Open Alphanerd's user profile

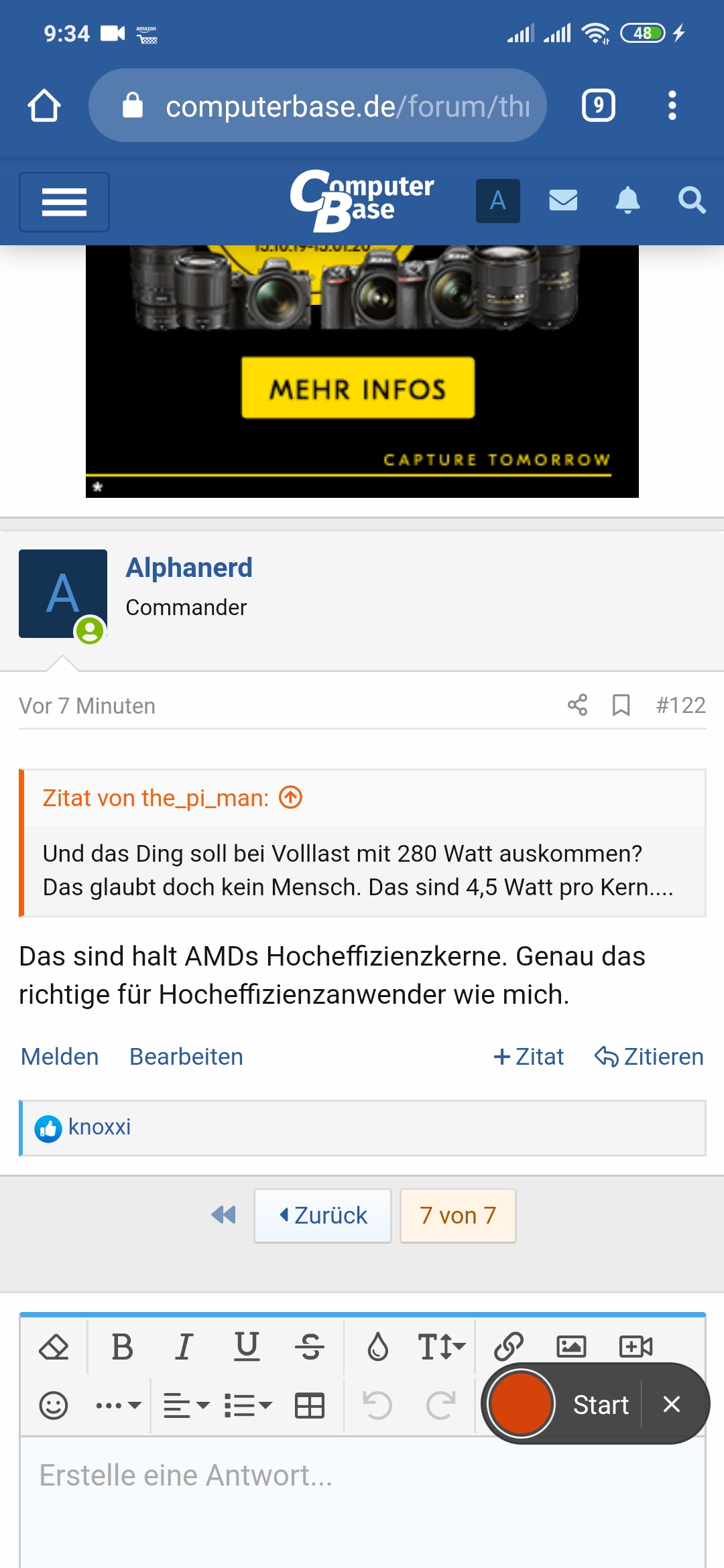coord(189,568)
